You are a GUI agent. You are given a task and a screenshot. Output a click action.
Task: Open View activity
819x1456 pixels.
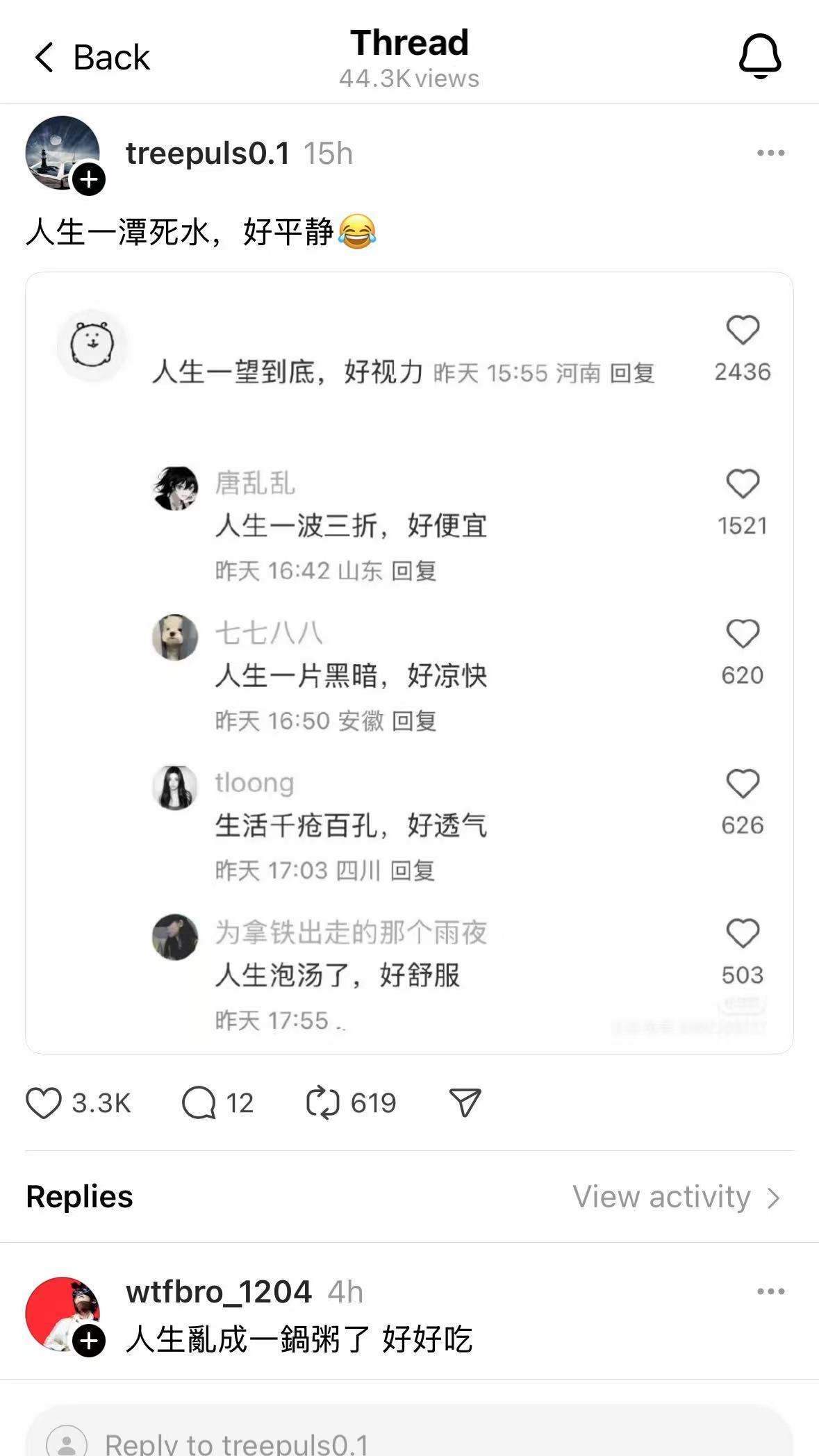tap(676, 1197)
